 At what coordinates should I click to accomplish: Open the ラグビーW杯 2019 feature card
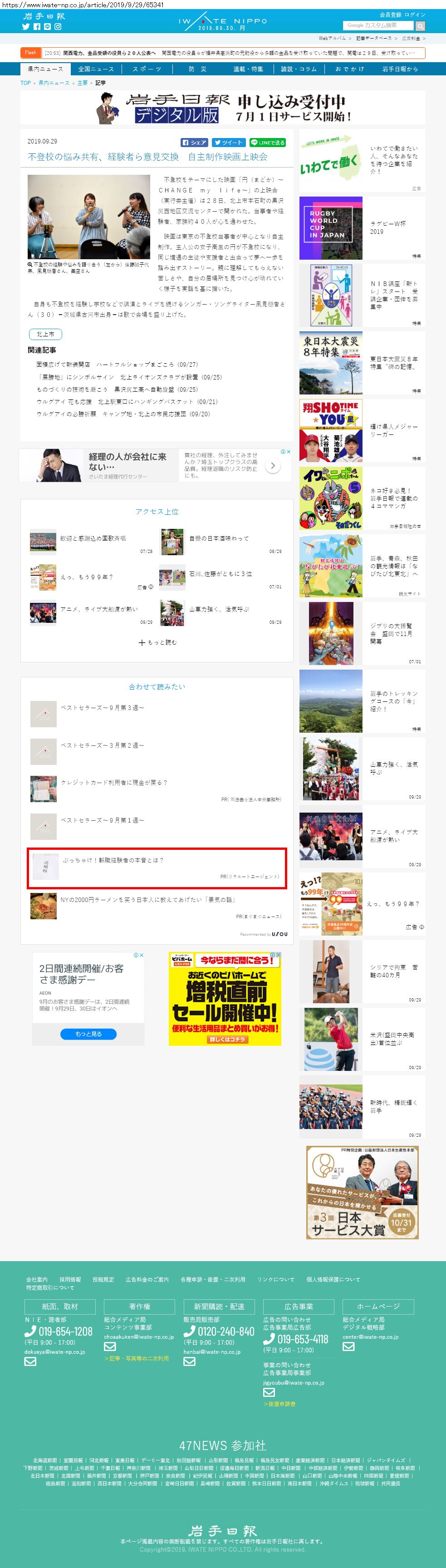pyautogui.click(x=362, y=227)
